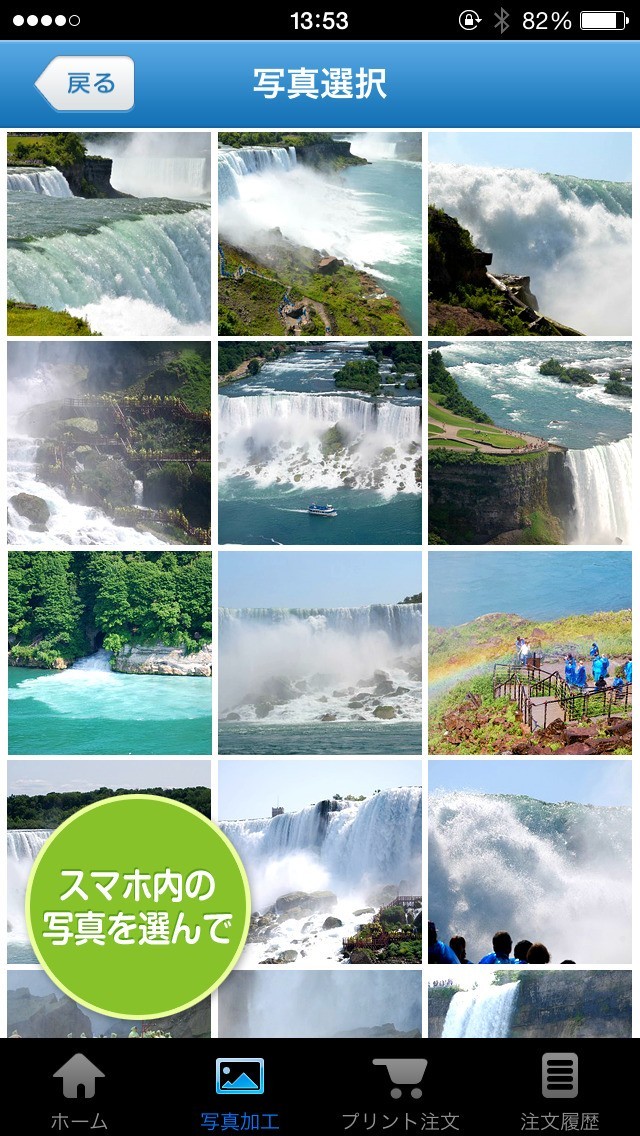Tap the 戻る back button

(x=85, y=84)
